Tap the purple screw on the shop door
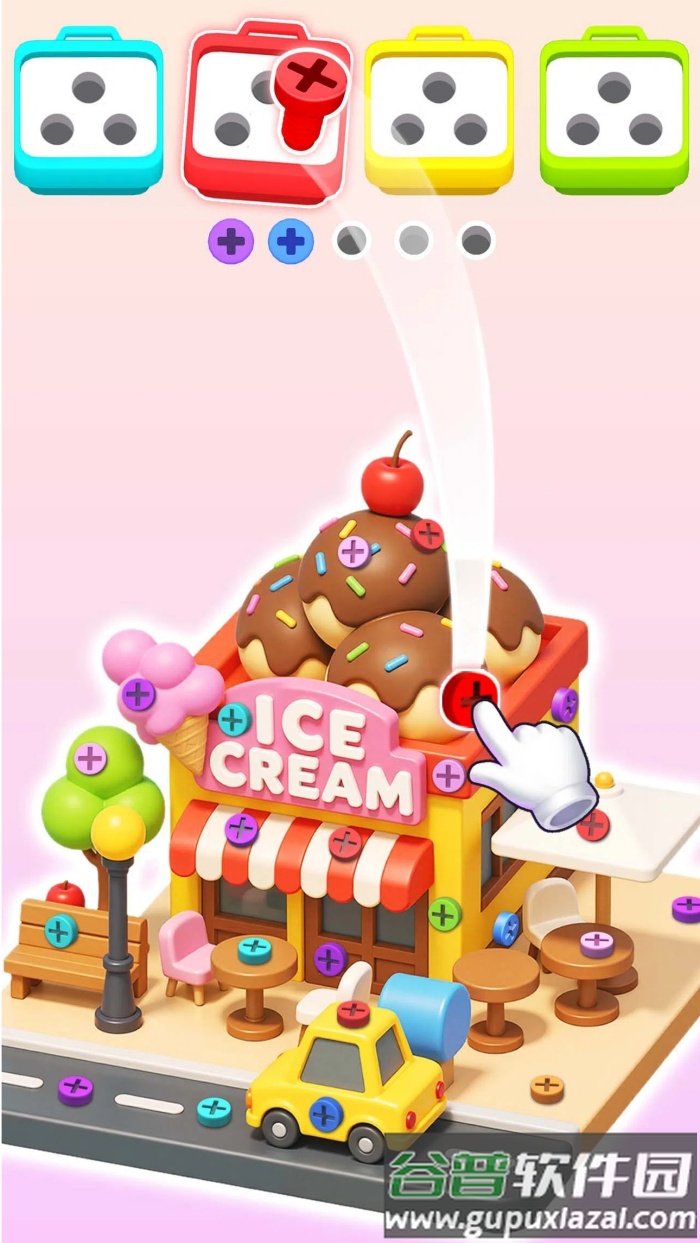Viewport: 700px width, 1243px height. pyautogui.click(x=329, y=959)
